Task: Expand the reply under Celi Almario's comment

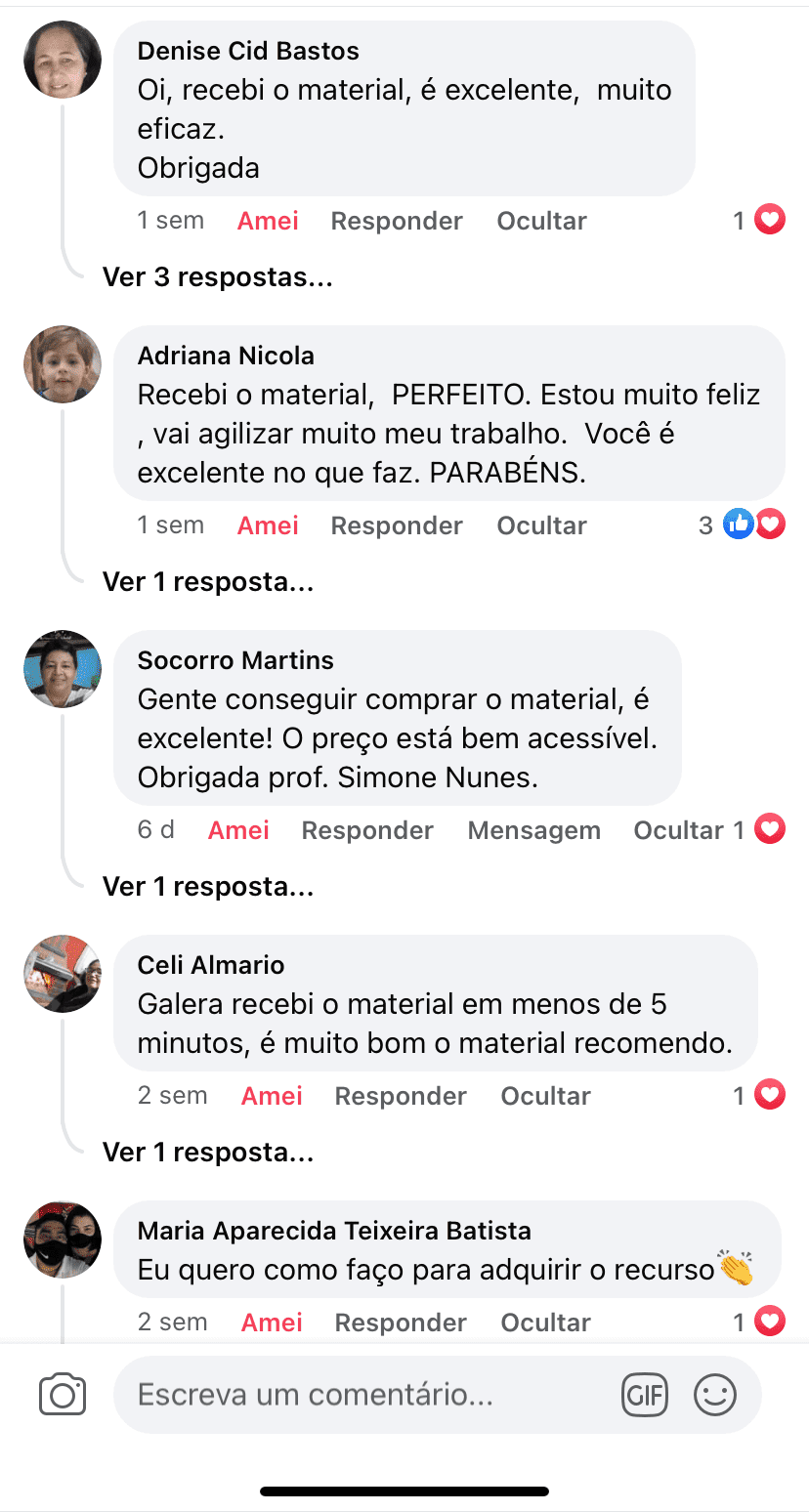Action: click(207, 1153)
